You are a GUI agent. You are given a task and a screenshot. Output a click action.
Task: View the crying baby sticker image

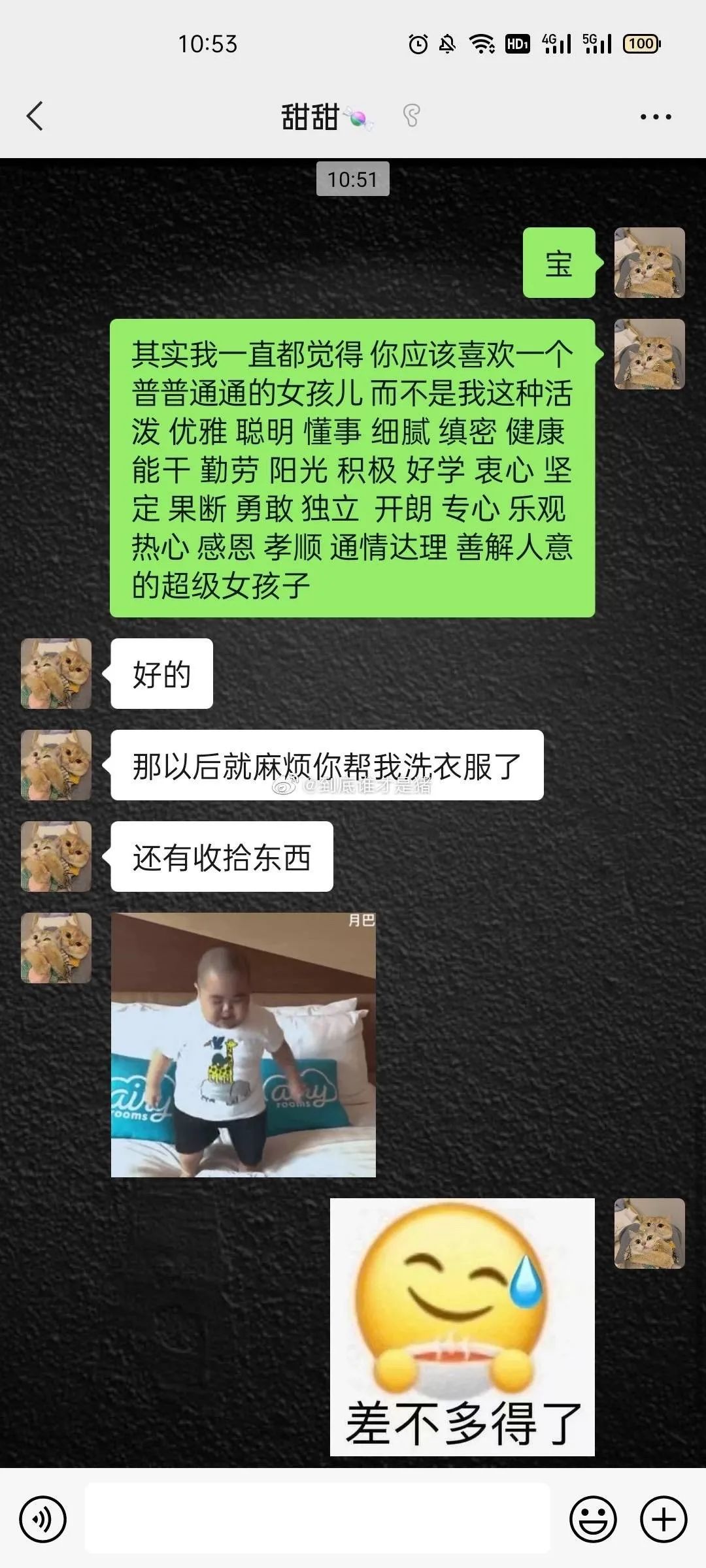click(243, 1045)
